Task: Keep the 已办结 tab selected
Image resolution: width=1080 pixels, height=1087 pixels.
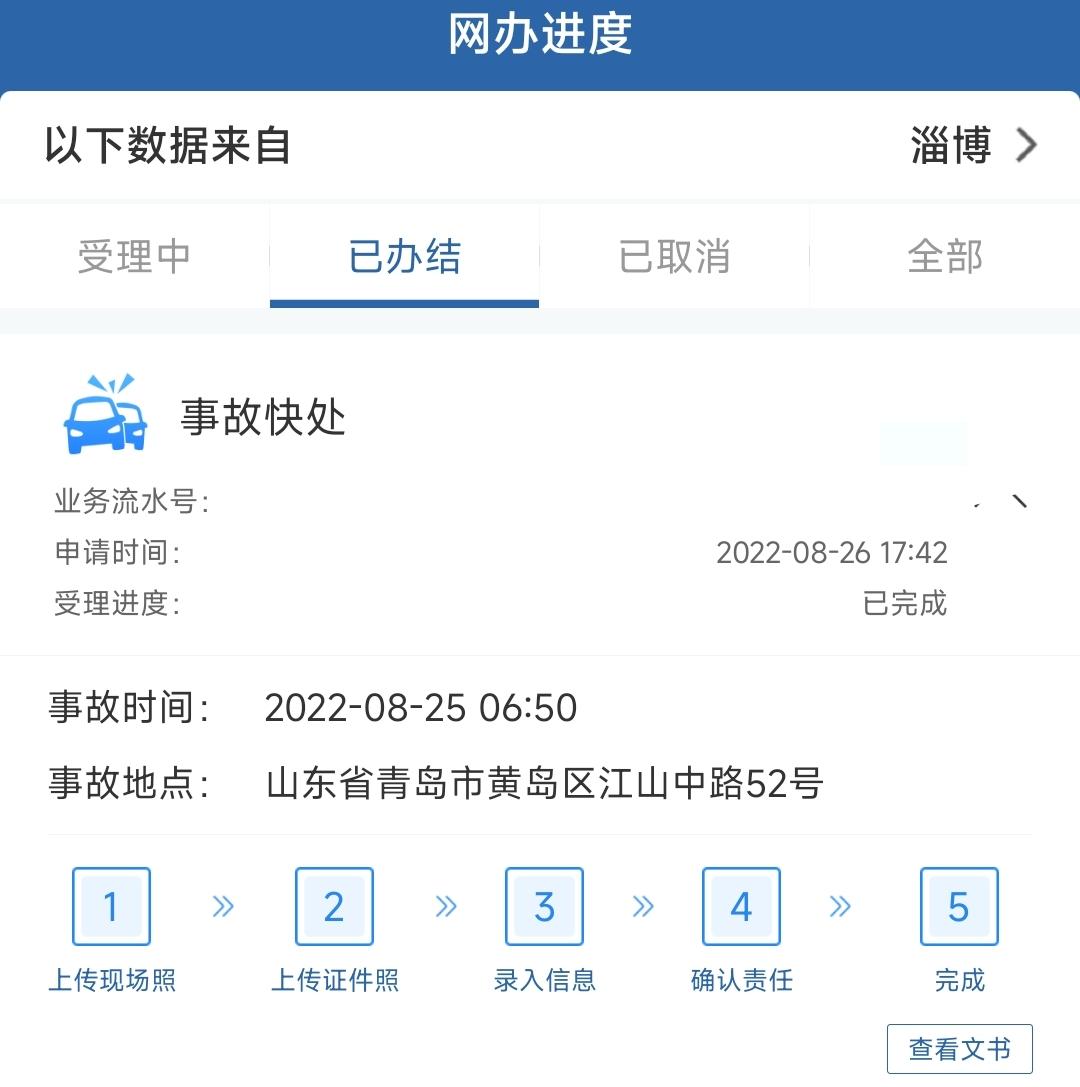Action: coord(404,256)
